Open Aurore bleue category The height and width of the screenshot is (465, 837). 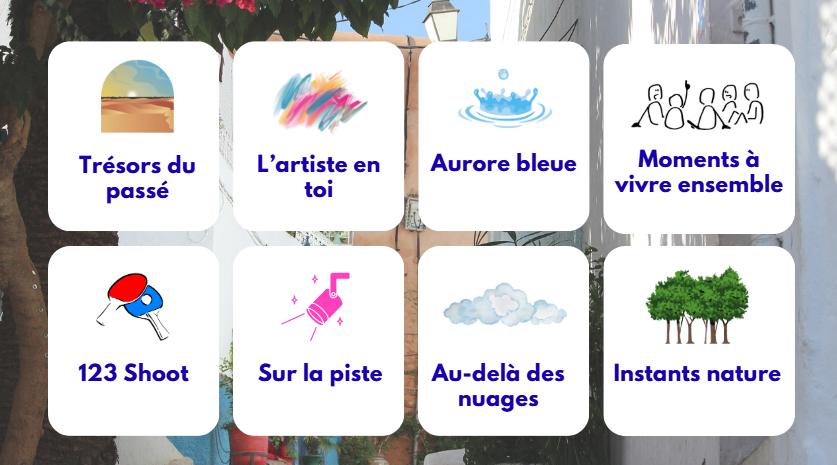pyautogui.click(x=503, y=137)
